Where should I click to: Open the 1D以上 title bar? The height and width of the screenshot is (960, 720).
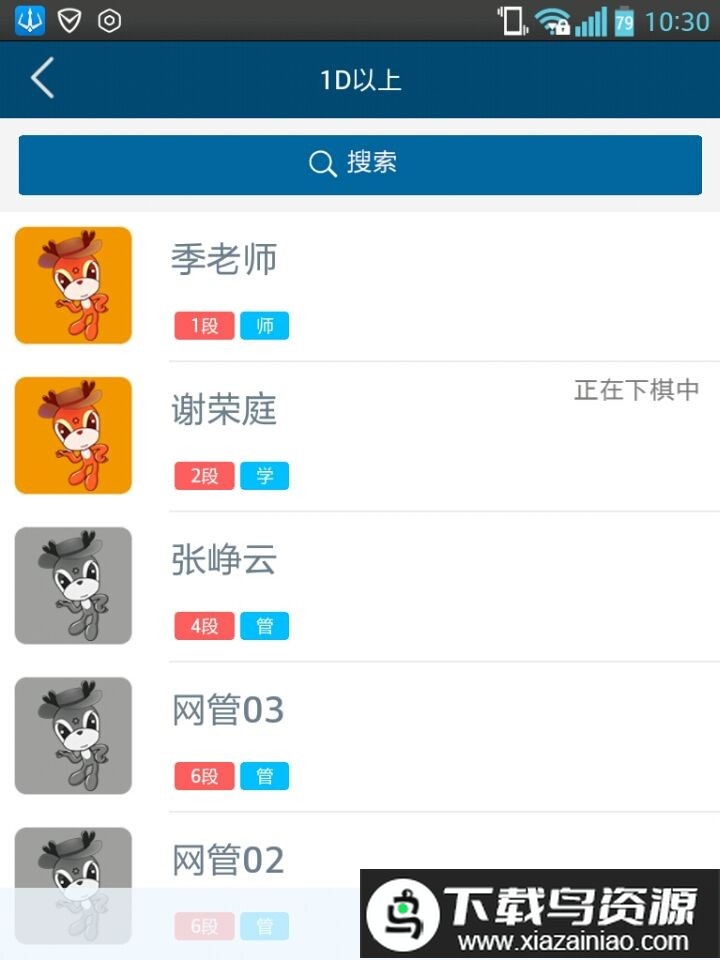click(x=360, y=80)
